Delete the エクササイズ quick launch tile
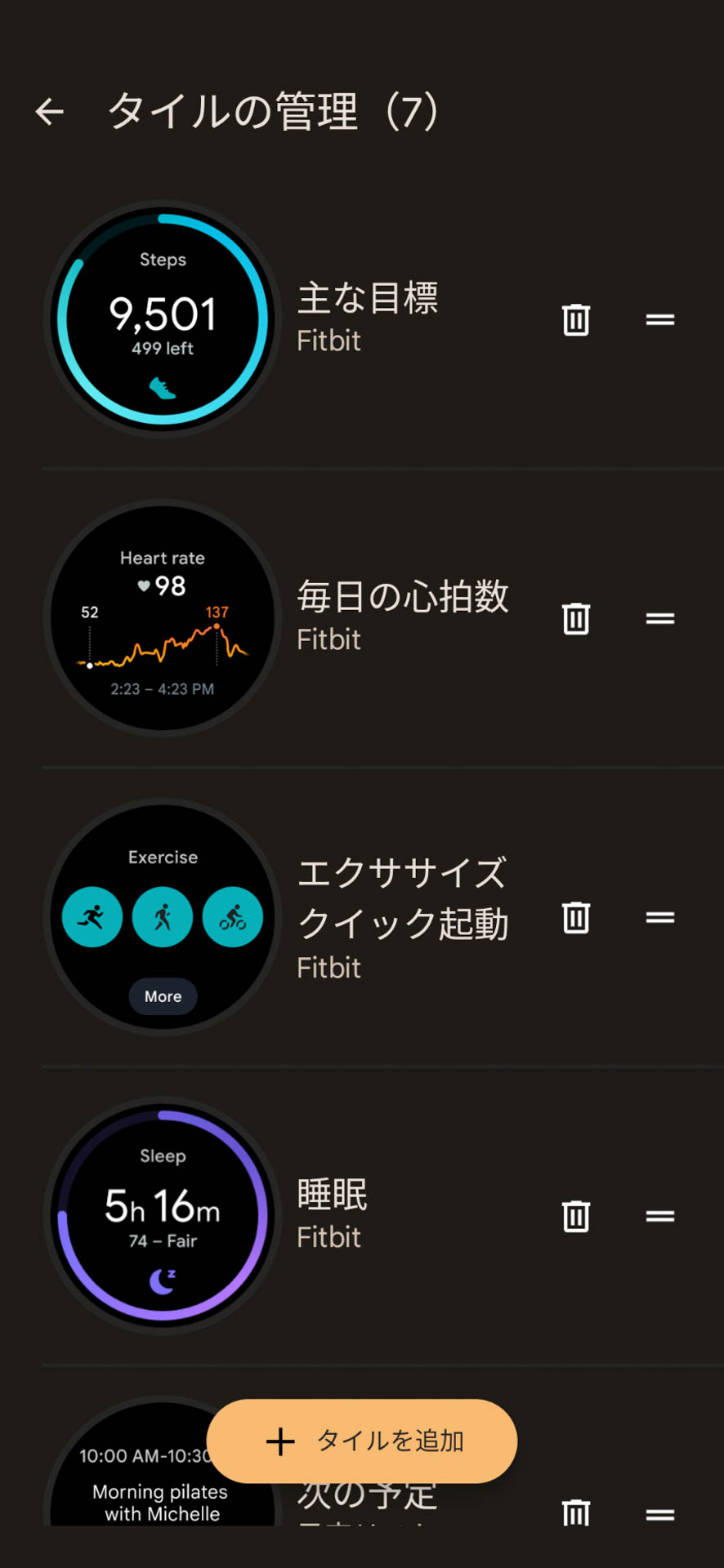The image size is (724, 1568). tap(575, 918)
